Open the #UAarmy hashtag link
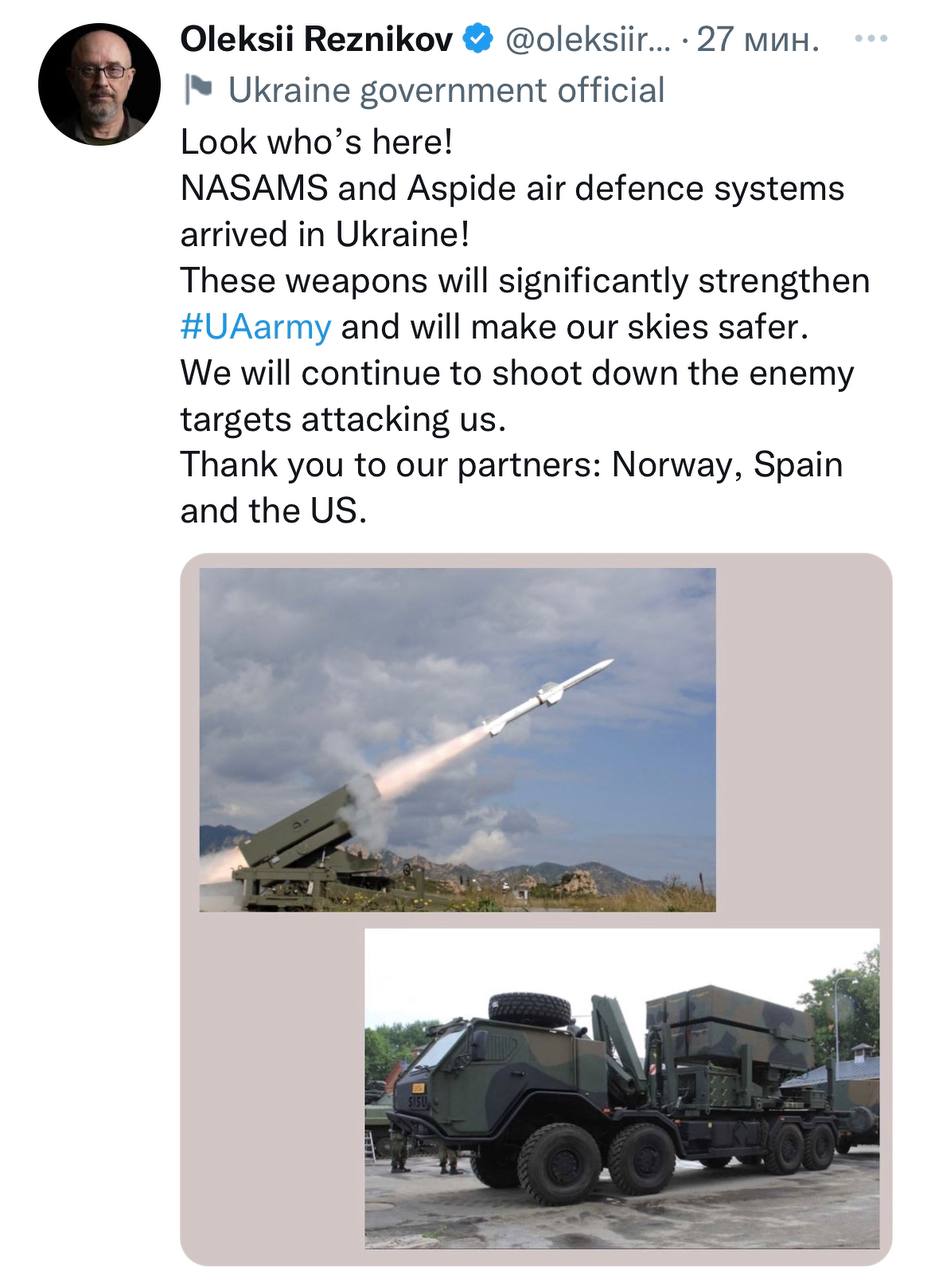Image resolution: width=931 pixels, height=1280 pixels. 255,327
